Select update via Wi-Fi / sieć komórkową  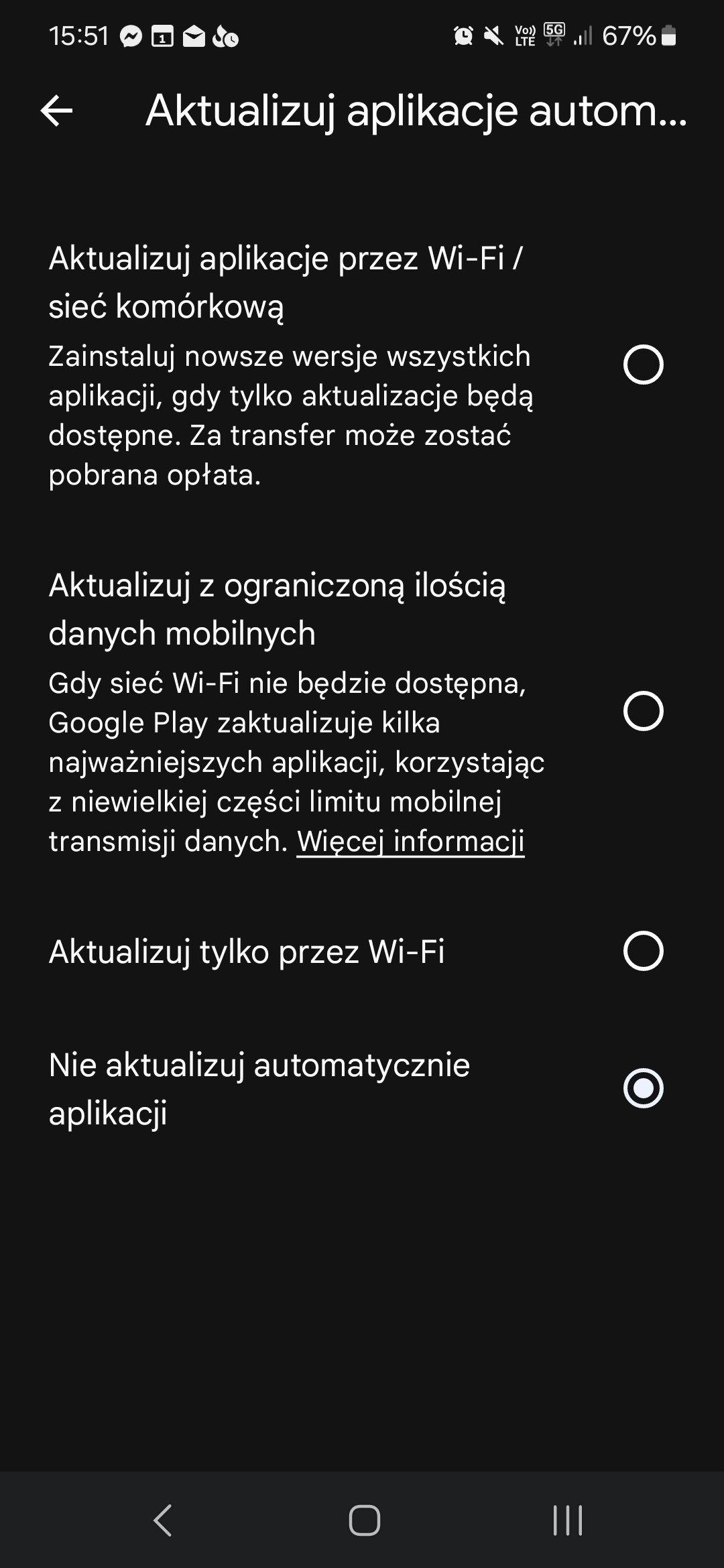pyautogui.click(x=642, y=365)
